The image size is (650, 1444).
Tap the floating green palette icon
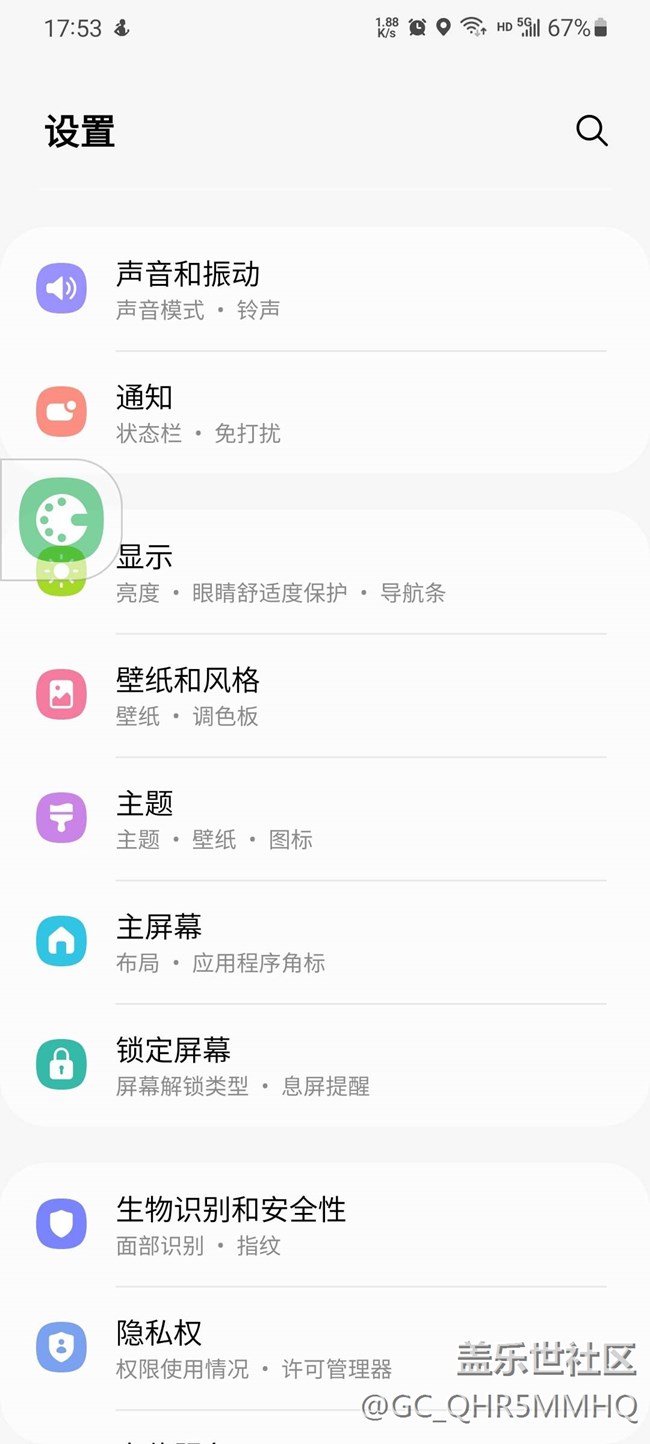coord(61,519)
